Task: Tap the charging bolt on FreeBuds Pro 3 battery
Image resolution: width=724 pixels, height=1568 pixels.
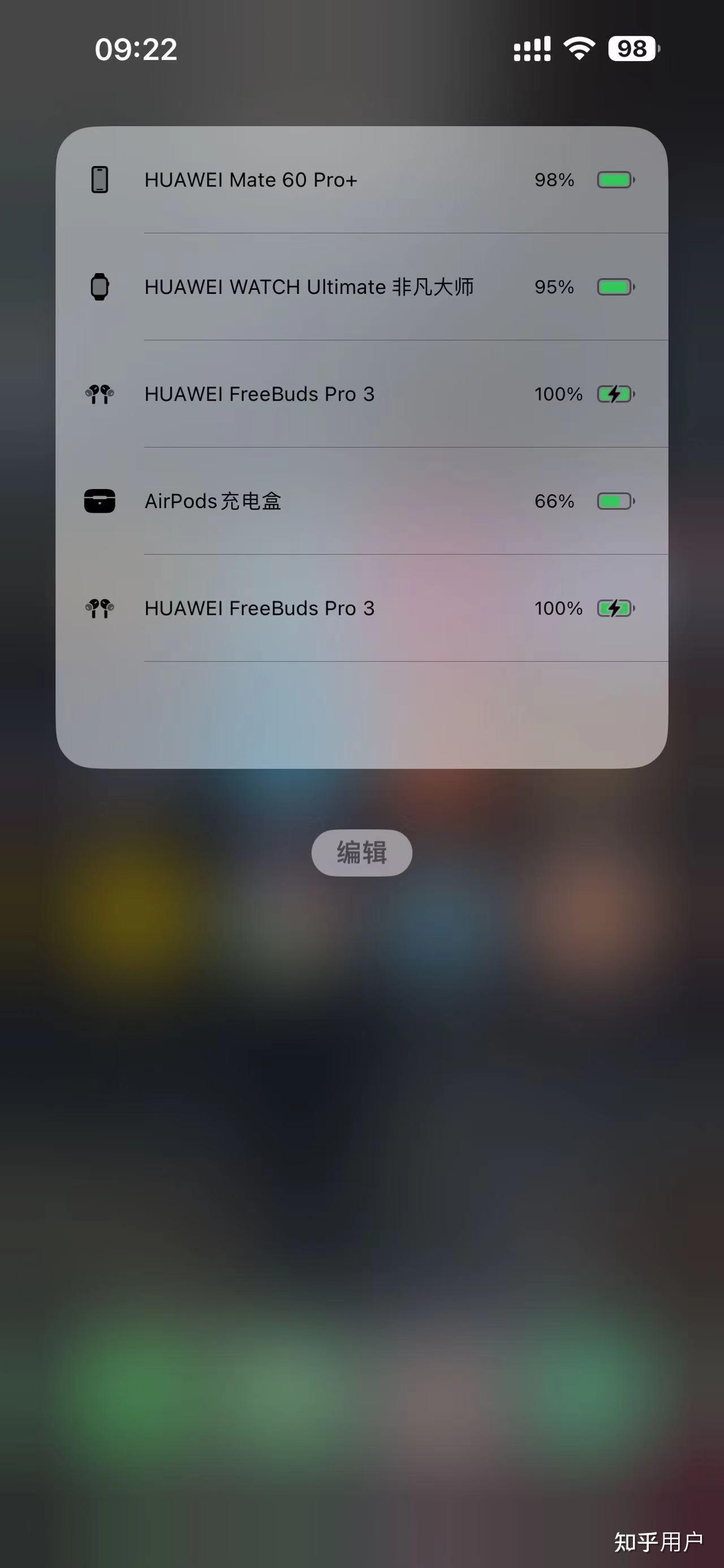Action: coord(614,394)
